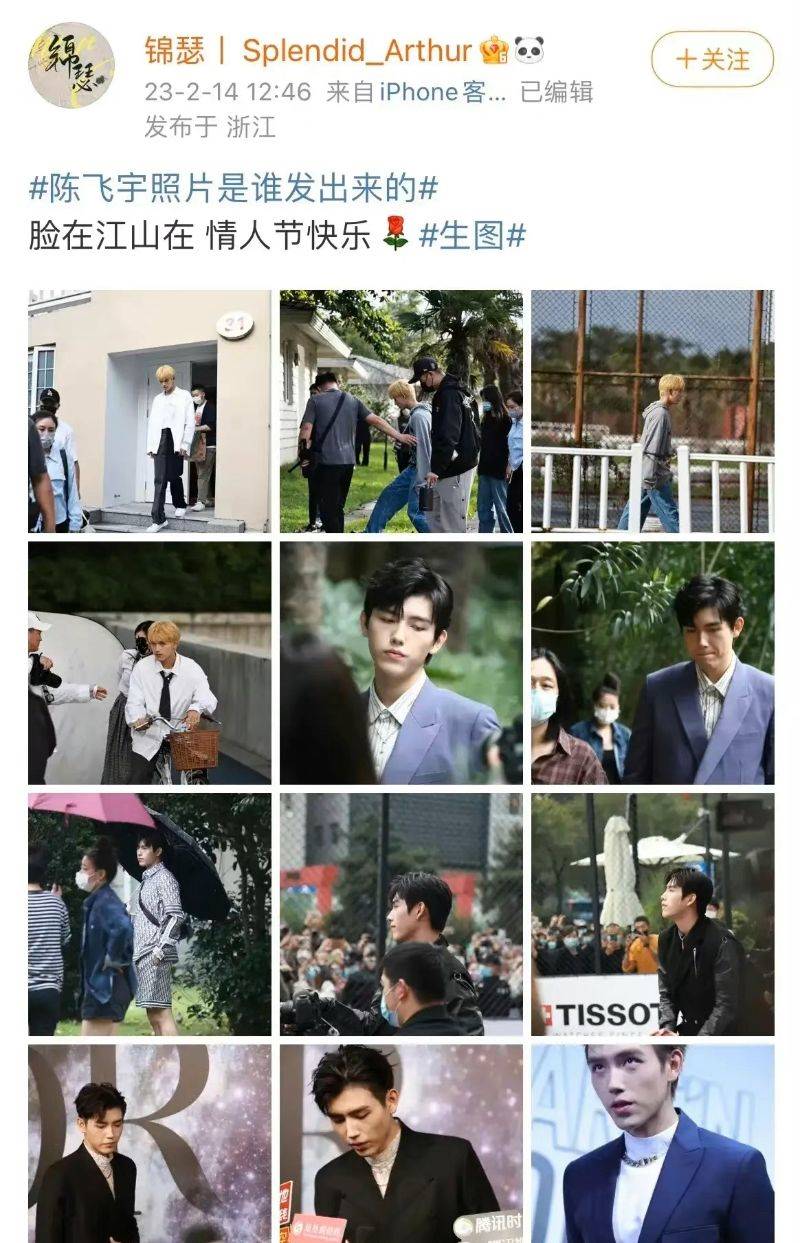
Task: View the photo with the 腾讯 microphone
Action: 401,1143
